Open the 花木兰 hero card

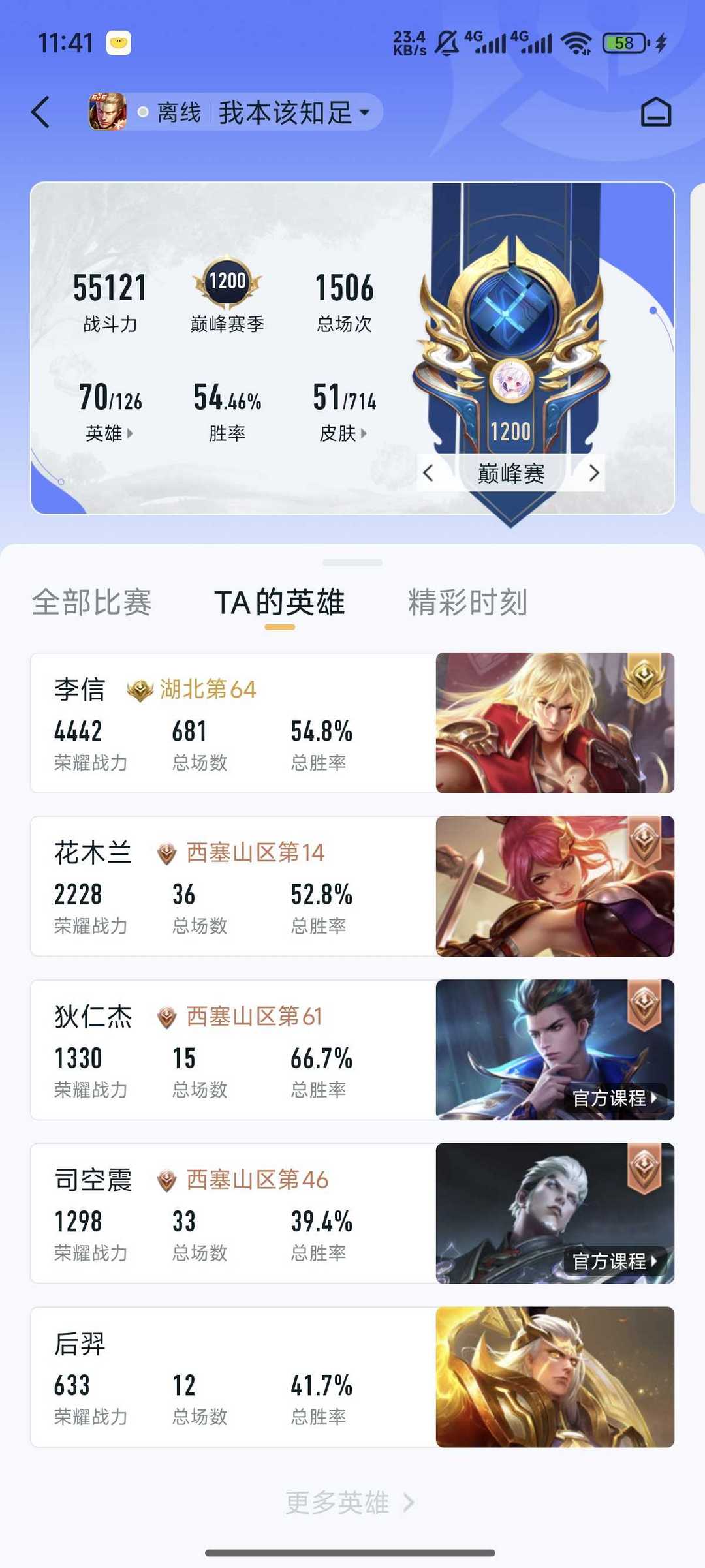point(352,886)
